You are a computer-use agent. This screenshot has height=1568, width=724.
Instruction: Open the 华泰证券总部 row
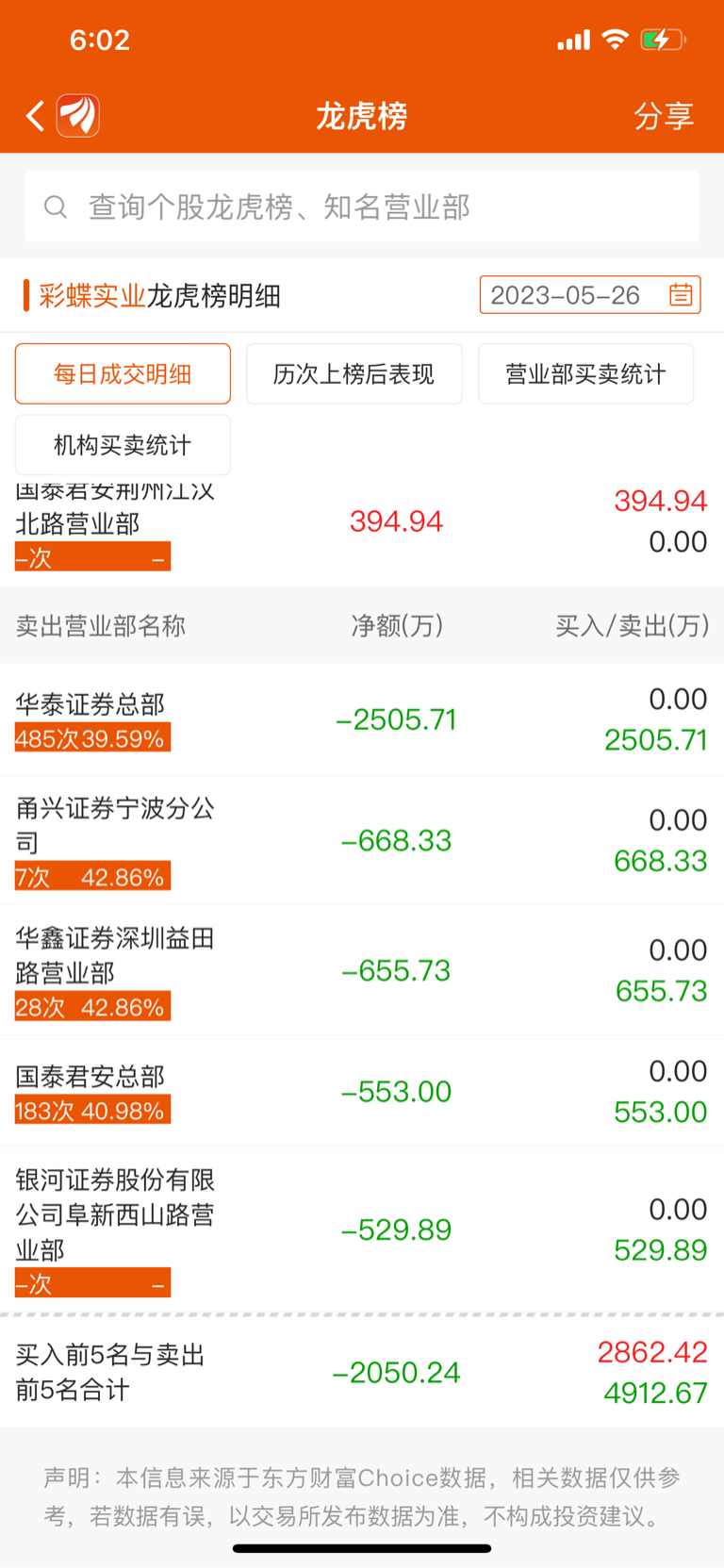click(x=362, y=719)
